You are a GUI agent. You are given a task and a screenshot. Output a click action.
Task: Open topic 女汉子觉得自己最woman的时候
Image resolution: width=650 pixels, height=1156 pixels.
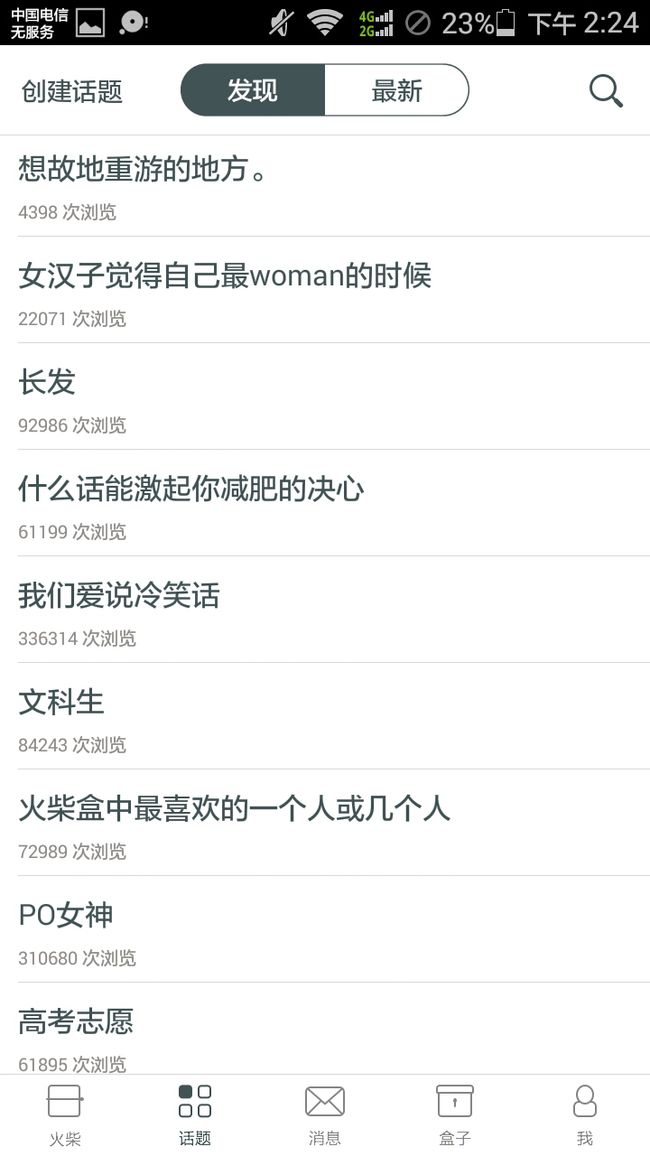pyautogui.click(x=325, y=290)
